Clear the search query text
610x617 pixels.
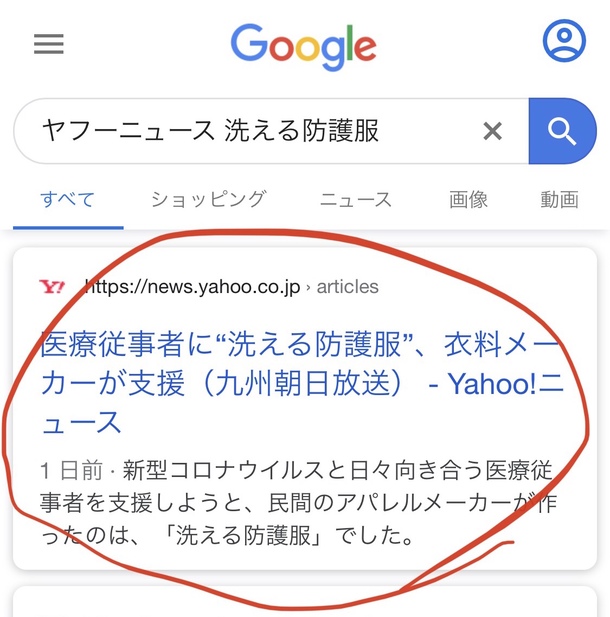pos(492,131)
